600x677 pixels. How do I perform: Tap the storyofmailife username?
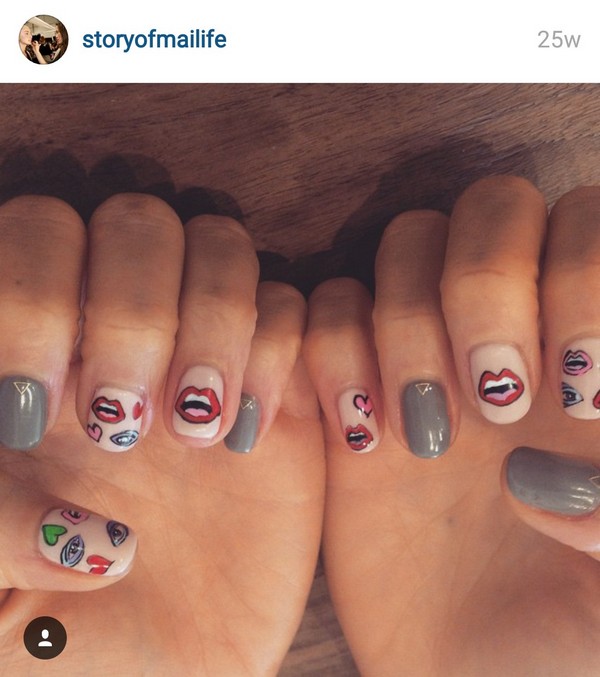pos(154,40)
